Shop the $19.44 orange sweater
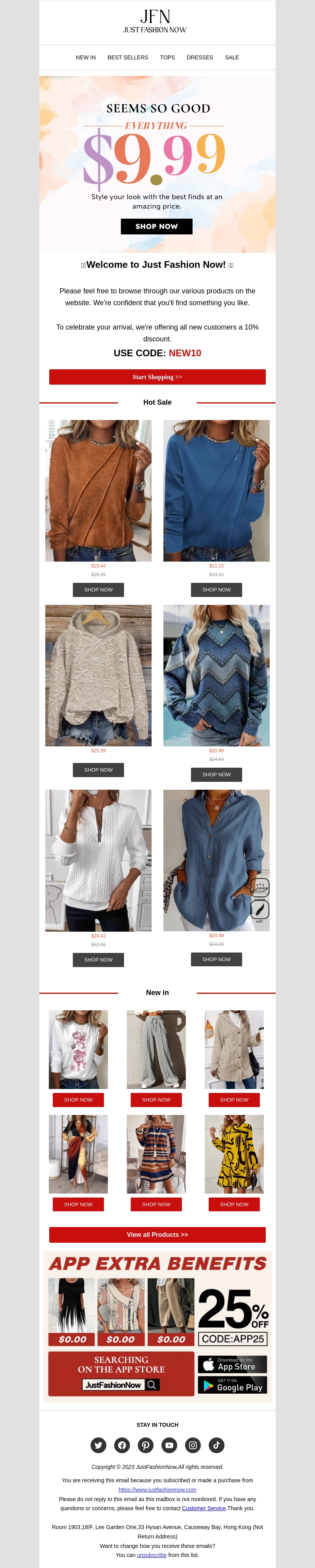Screen dimensions: 315x1568 [98, 589]
